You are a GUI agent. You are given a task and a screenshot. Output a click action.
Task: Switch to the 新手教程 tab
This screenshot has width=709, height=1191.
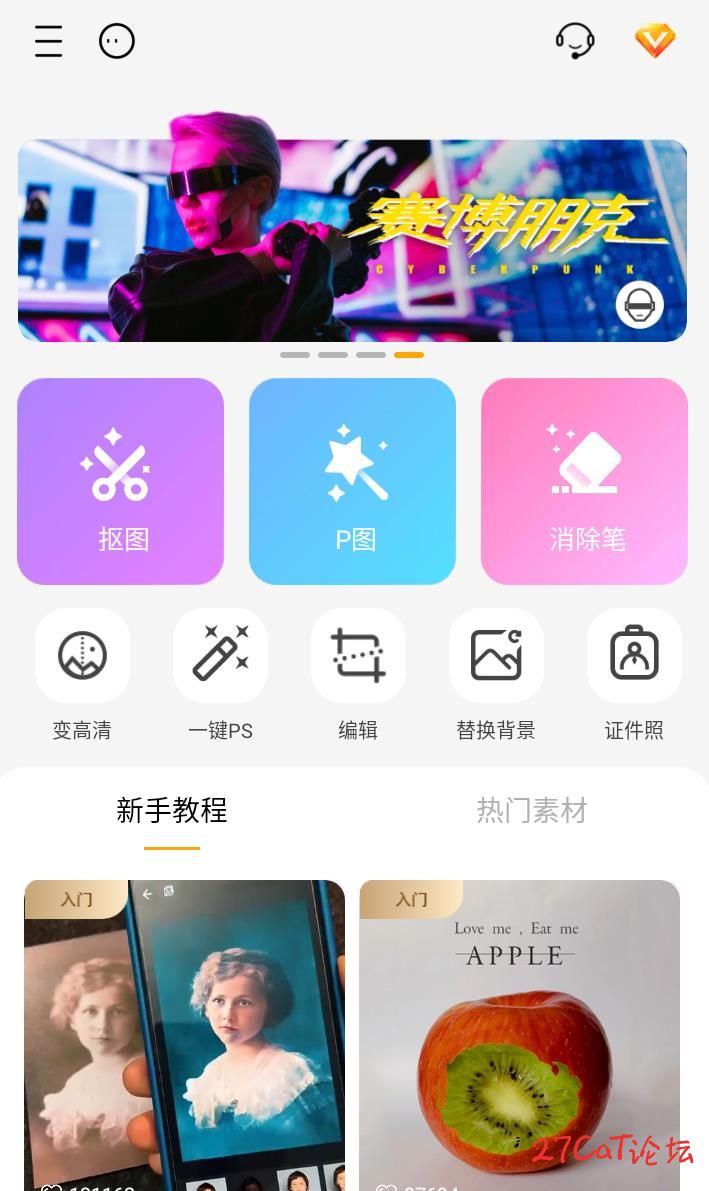click(x=172, y=810)
